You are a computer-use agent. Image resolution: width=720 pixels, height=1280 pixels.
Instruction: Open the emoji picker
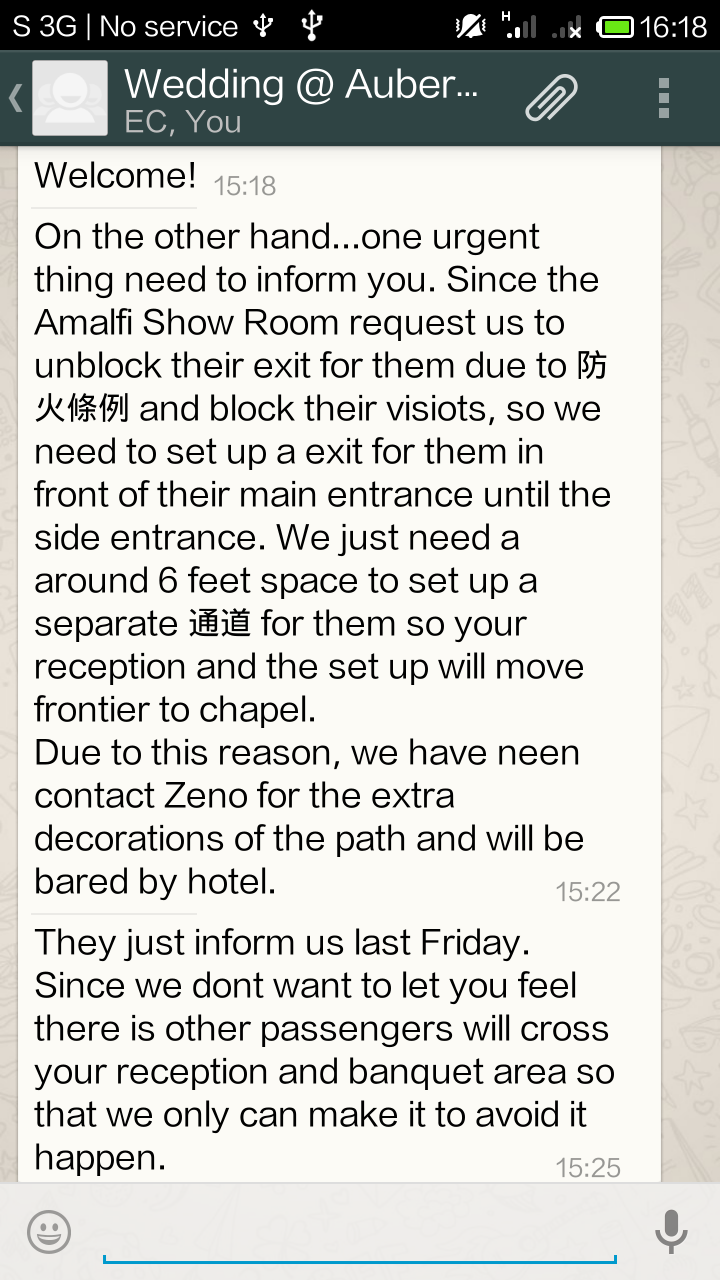coord(49,1232)
